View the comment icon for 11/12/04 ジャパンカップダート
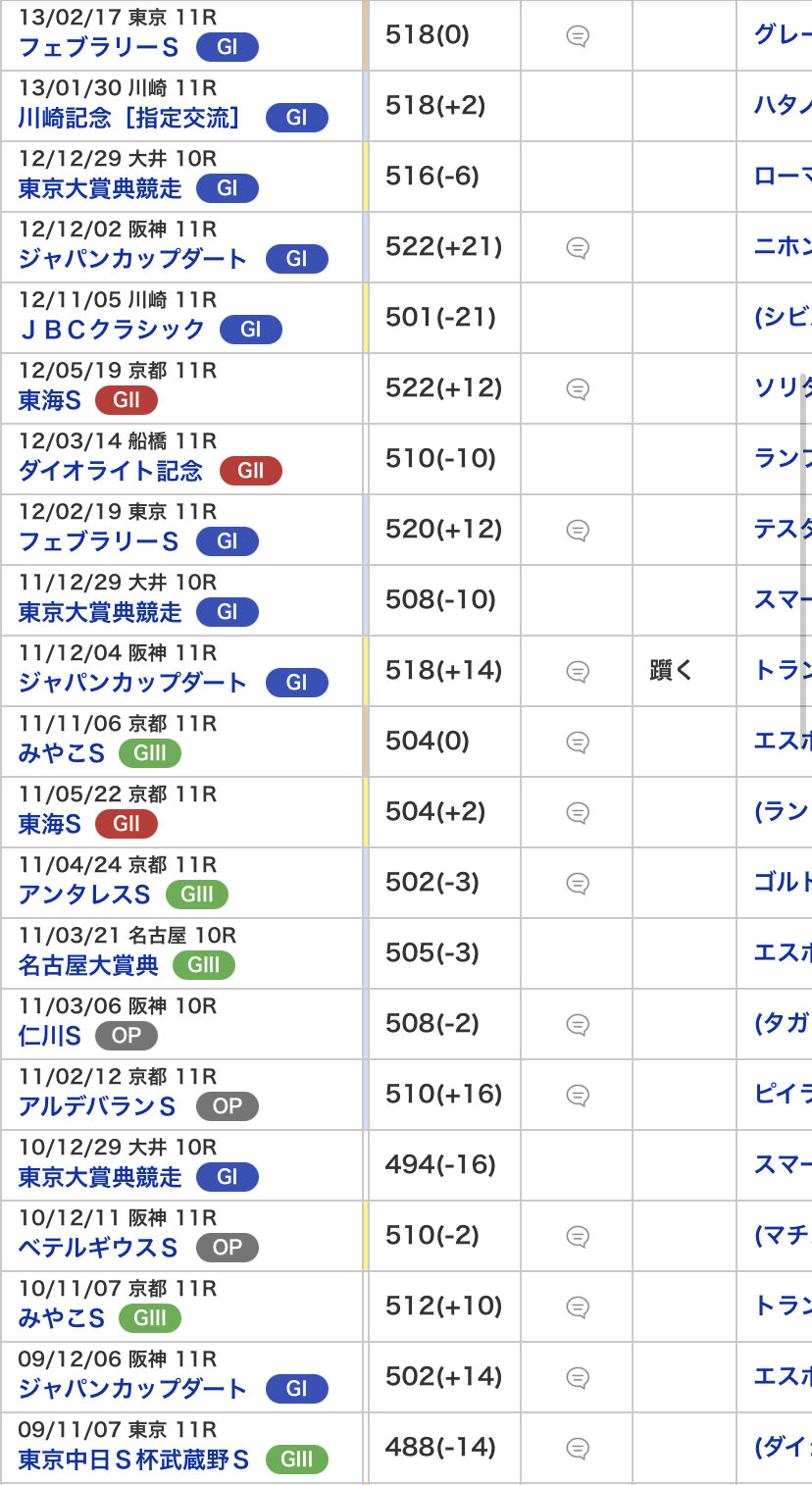This screenshot has width=812, height=1485. click(578, 671)
